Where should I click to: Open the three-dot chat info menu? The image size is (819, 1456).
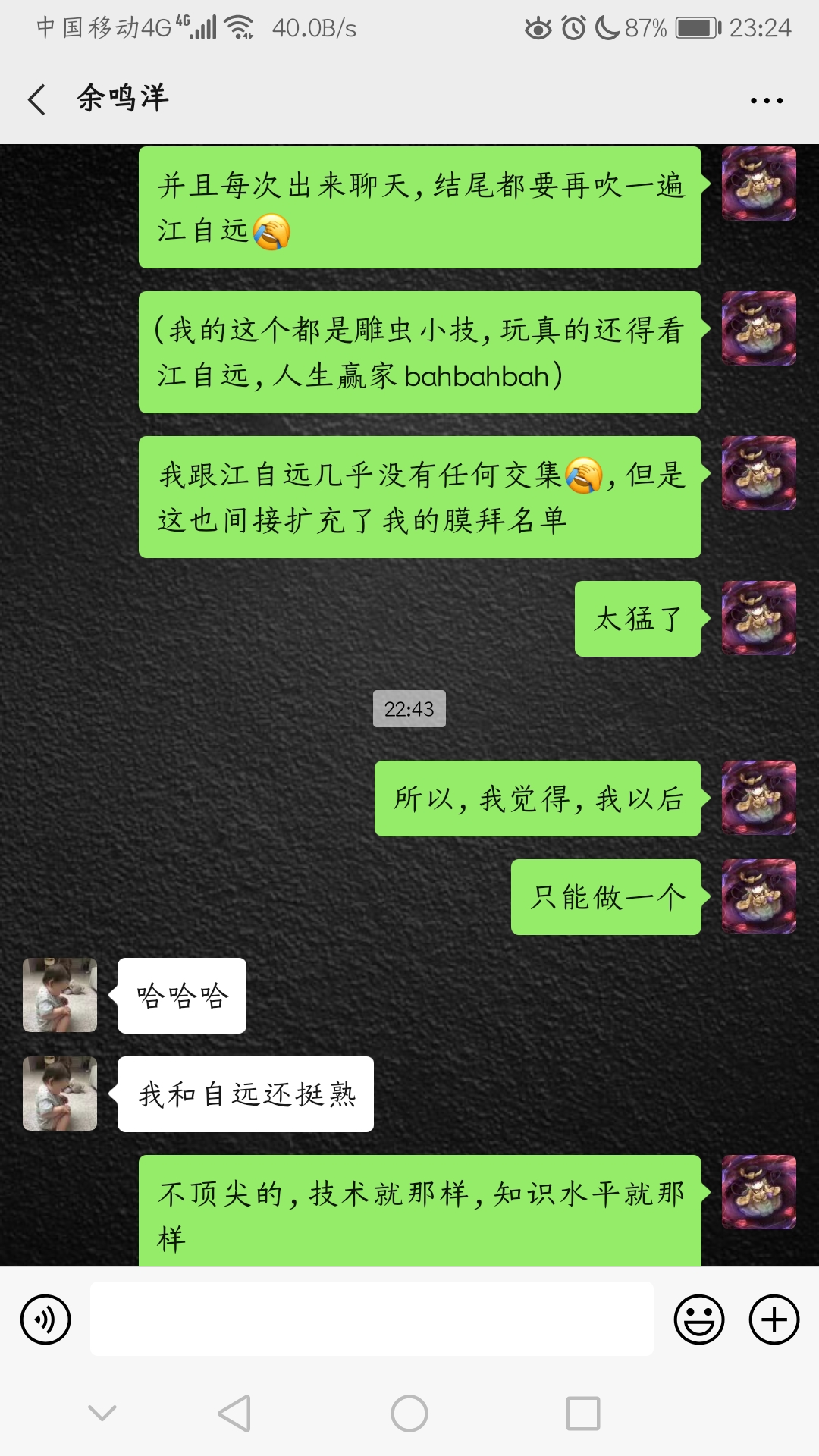pyautogui.click(x=766, y=100)
